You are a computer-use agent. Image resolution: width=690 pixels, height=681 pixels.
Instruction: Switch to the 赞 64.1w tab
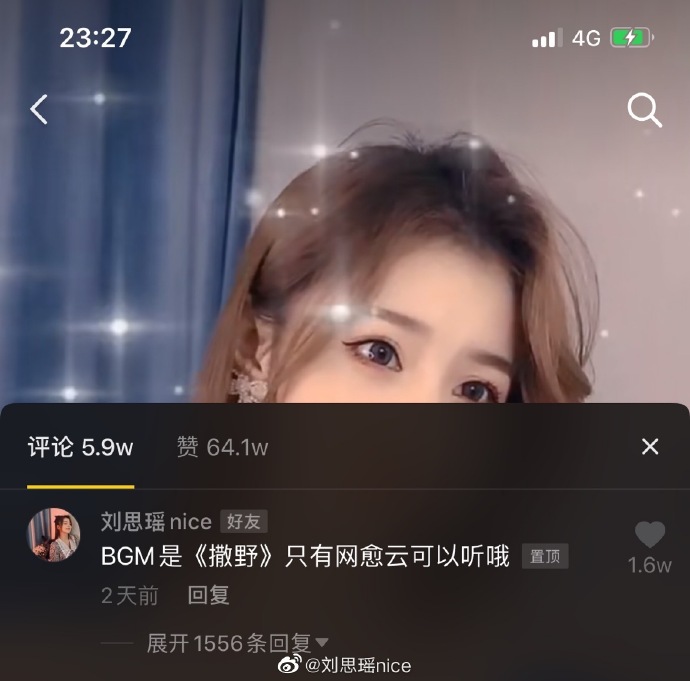coord(222,447)
